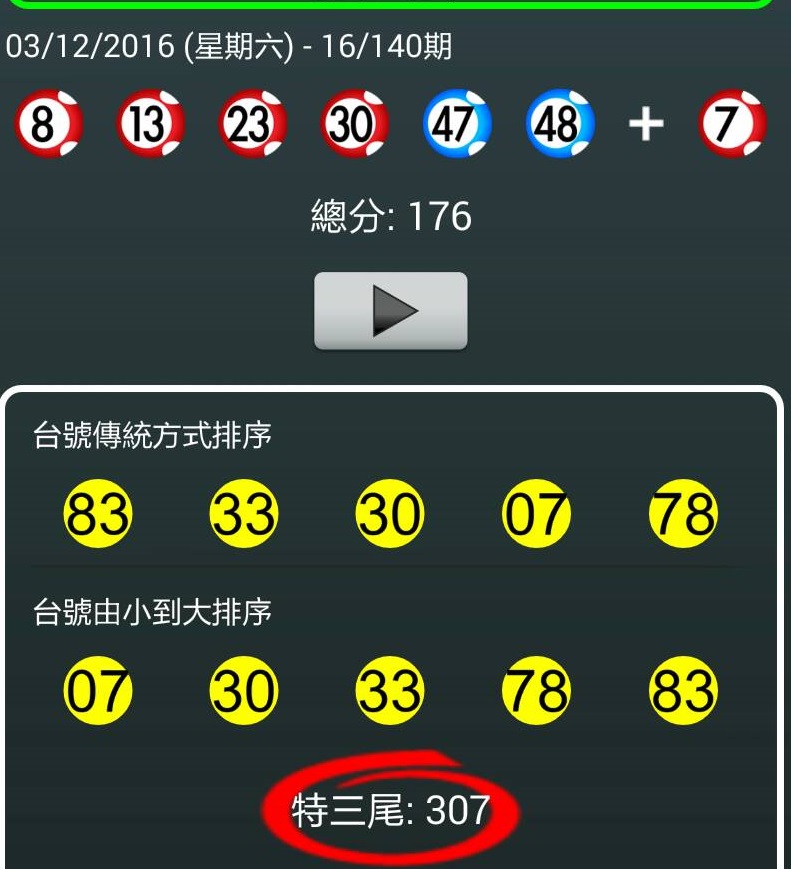The height and width of the screenshot is (869, 791).
Task: Tap the play button below the total score
Action: (391, 311)
